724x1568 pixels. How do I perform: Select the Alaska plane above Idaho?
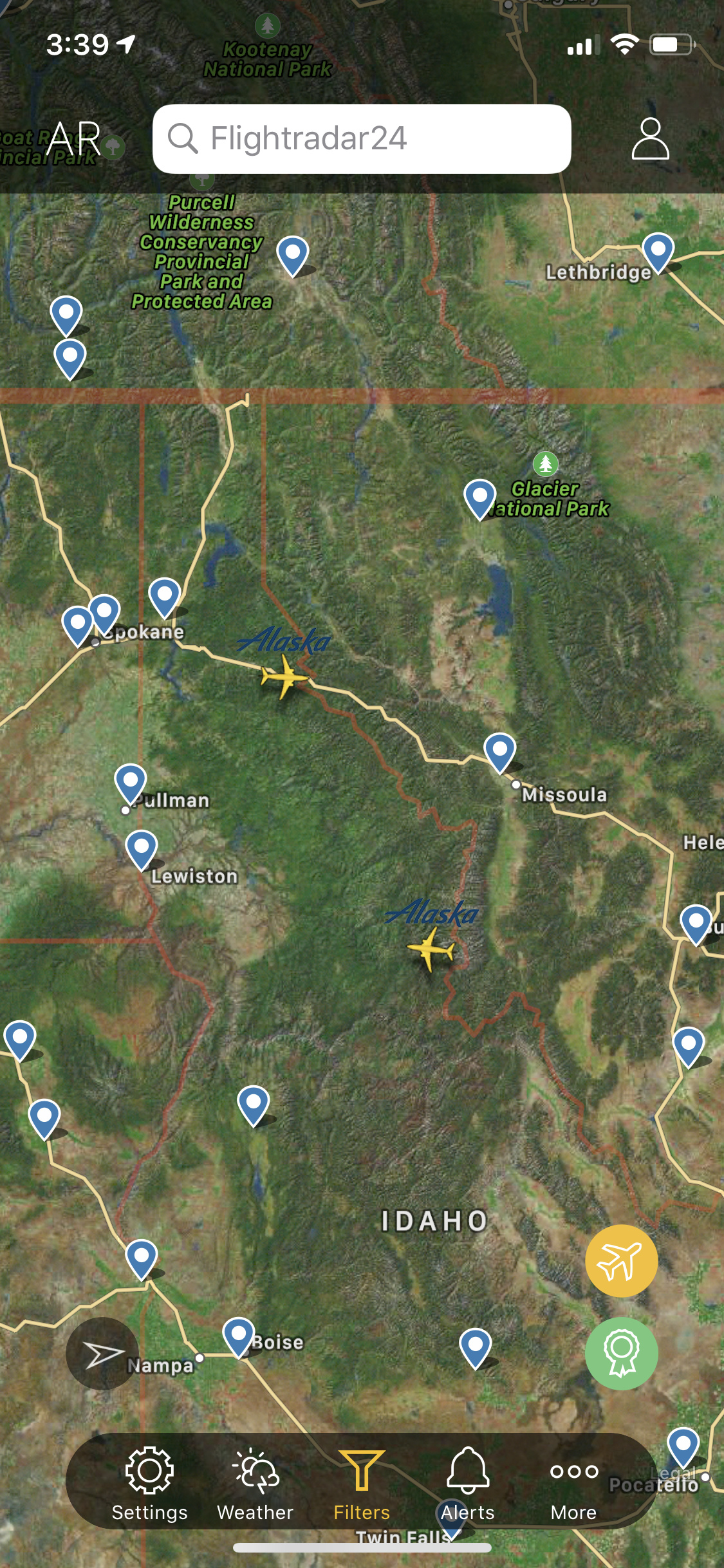point(431,949)
